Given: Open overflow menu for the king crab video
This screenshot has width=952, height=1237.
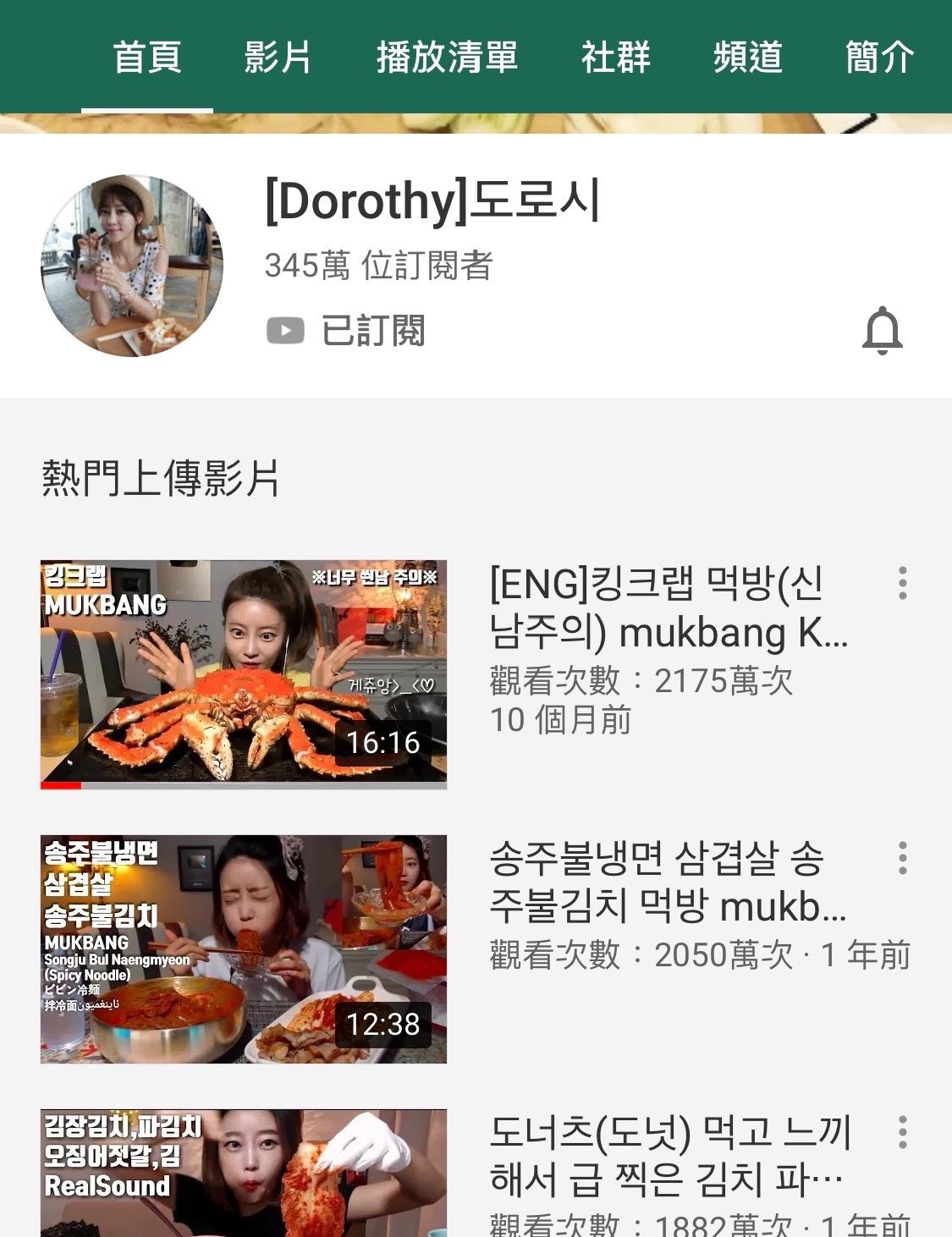Looking at the screenshot, I should (x=903, y=584).
